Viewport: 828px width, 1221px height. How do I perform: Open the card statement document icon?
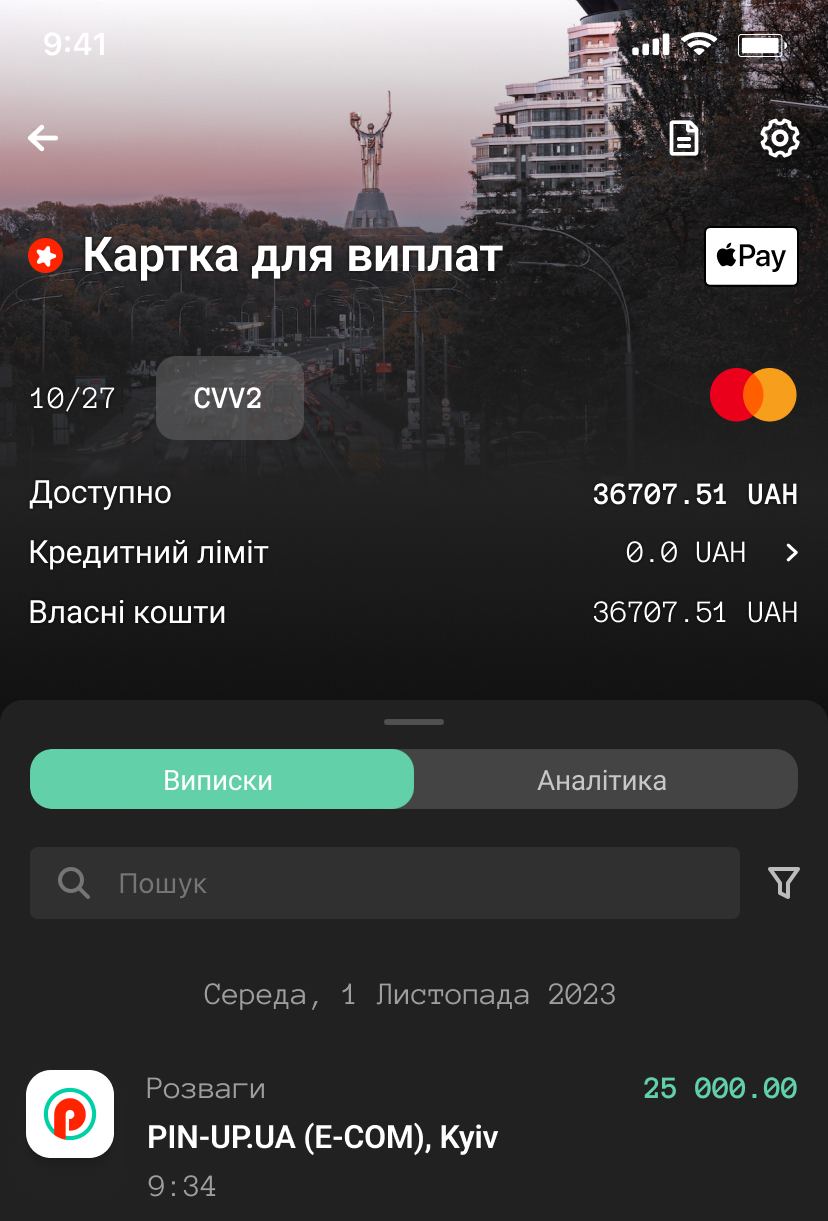tap(684, 138)
